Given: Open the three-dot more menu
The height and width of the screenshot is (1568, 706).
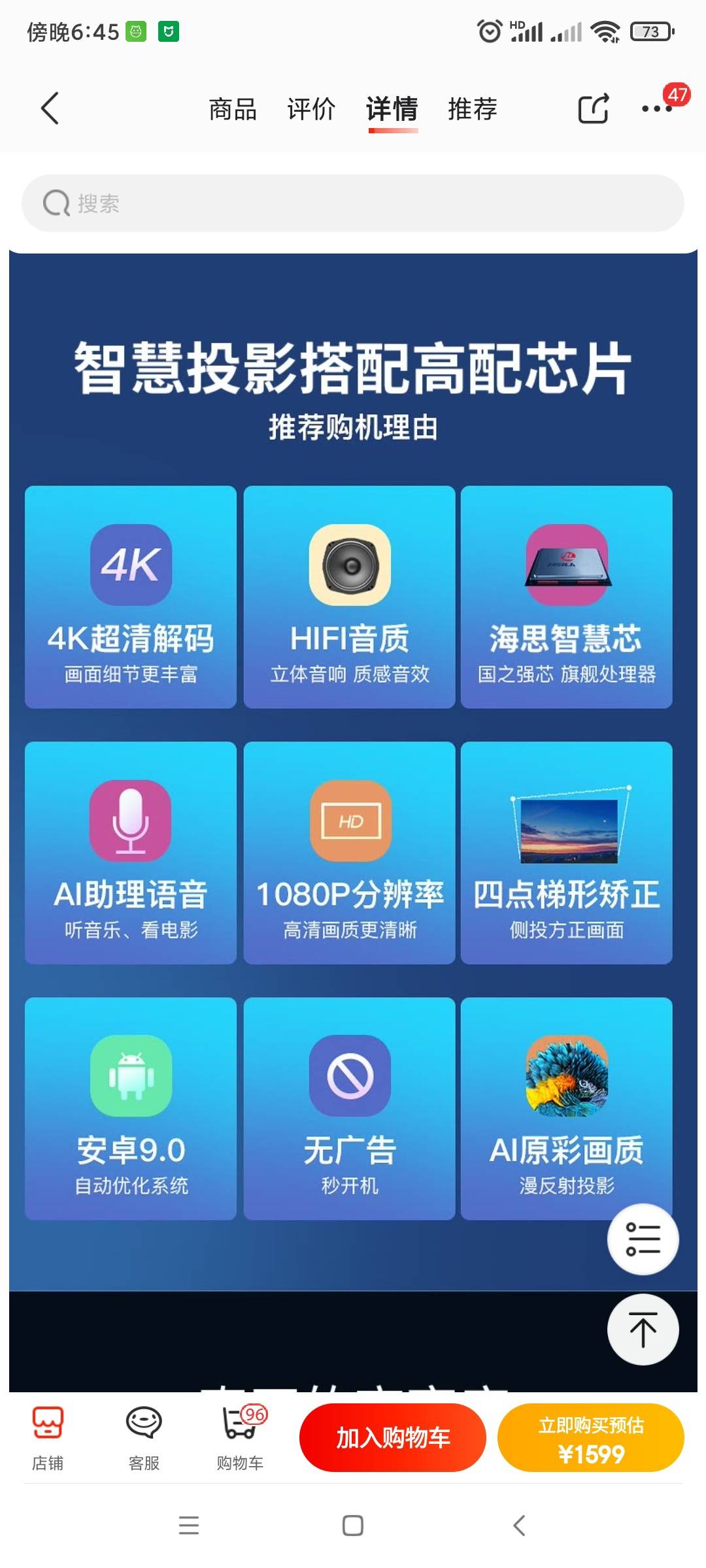Looking at the screenshot, I should click(656, 108).
